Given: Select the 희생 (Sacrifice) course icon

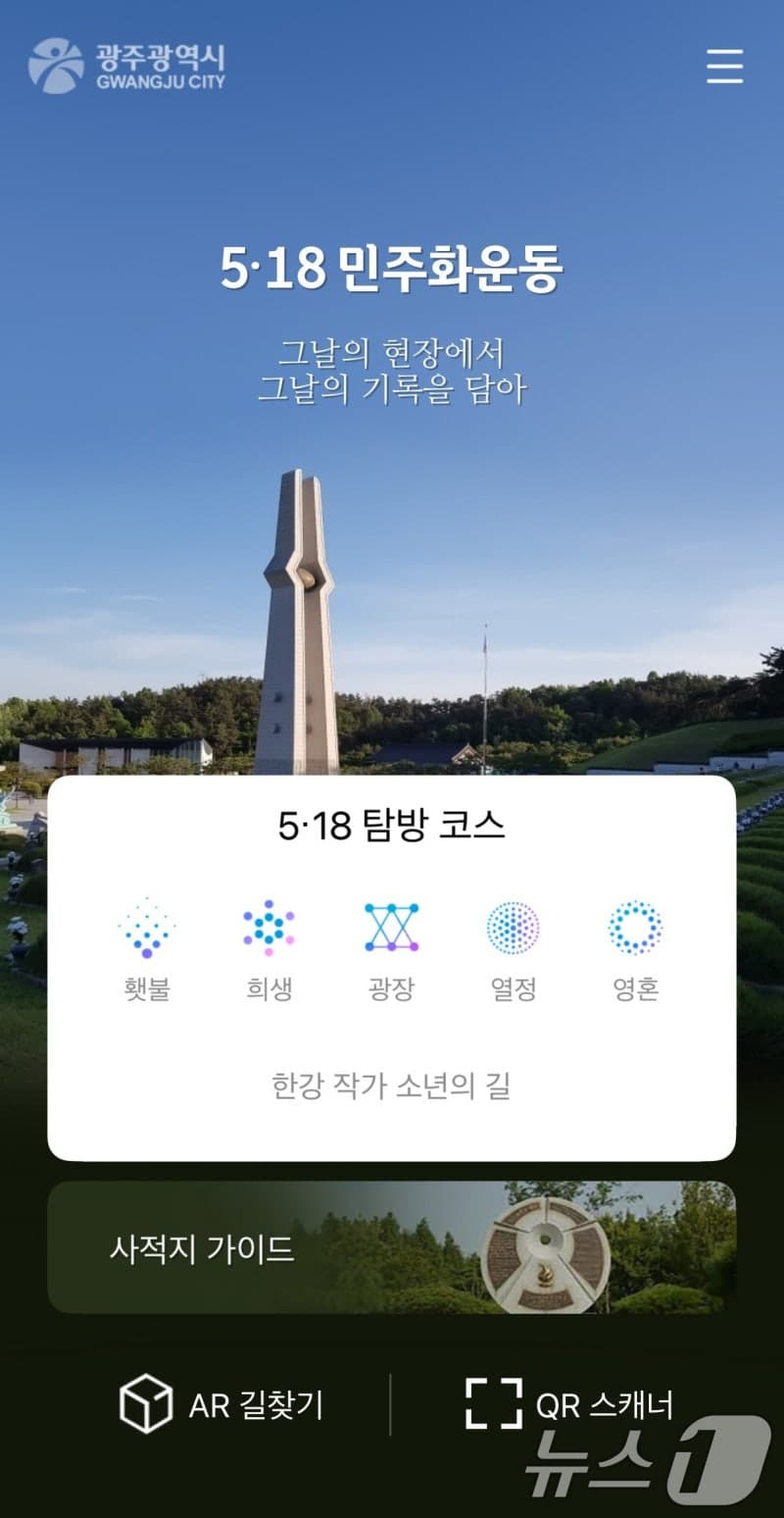Looking at the screenshot, I should (x=270, y=926).
